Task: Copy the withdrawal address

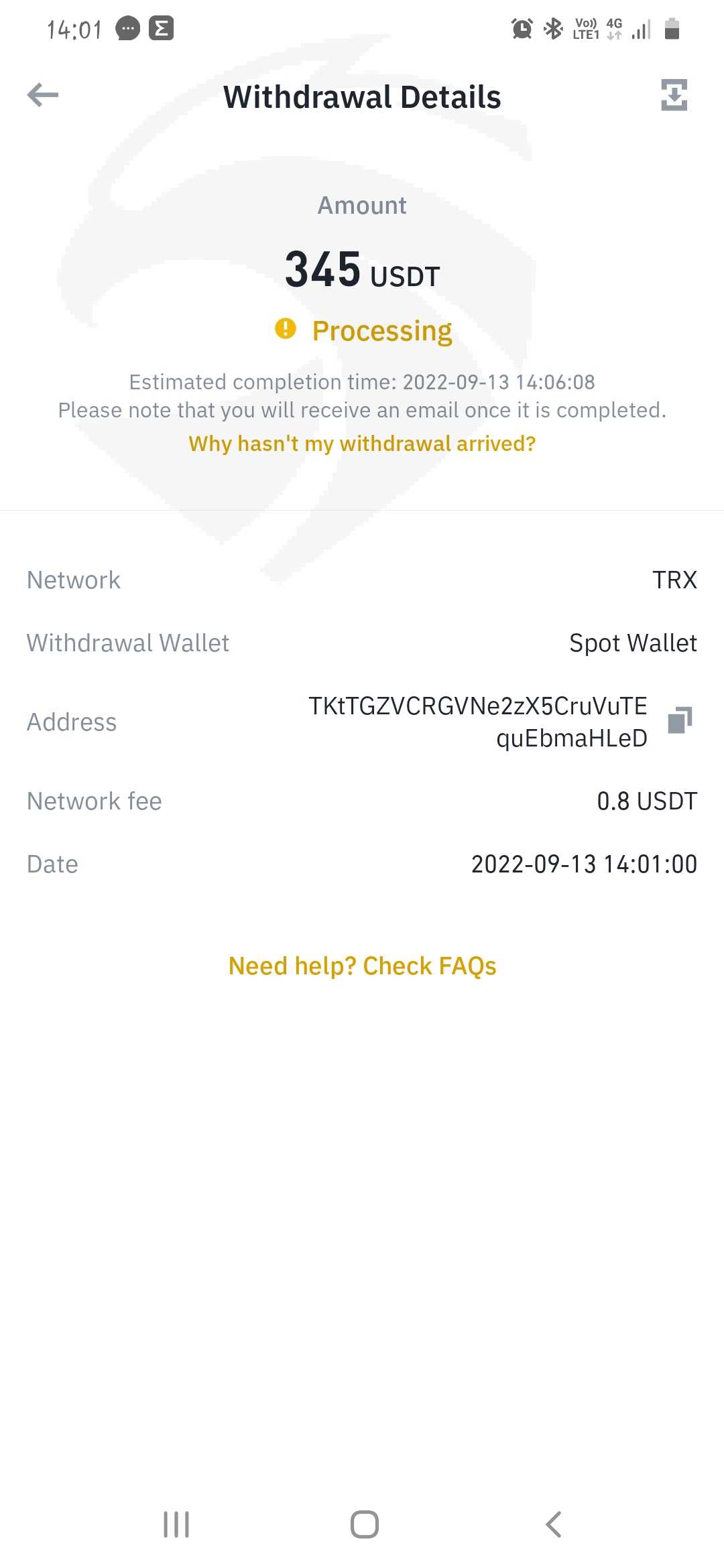Action: 680,720
